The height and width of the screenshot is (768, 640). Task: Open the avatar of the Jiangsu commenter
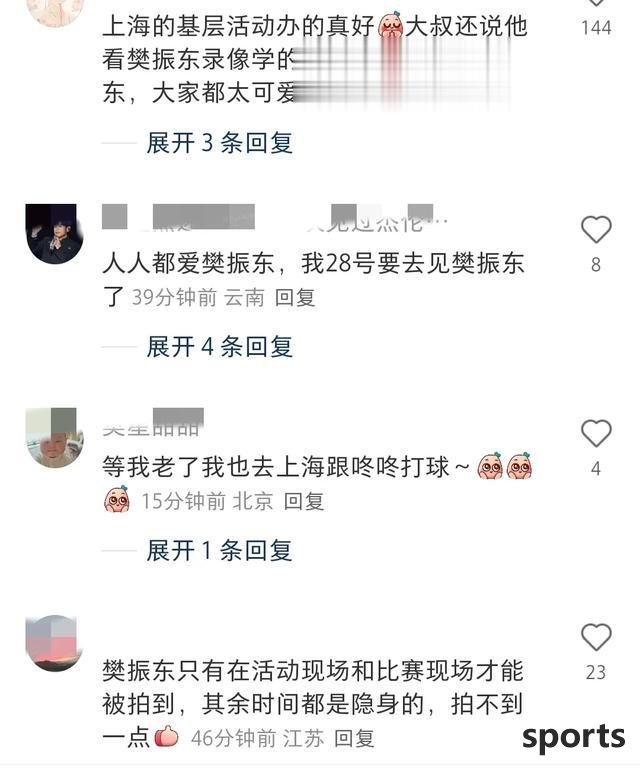54,642
